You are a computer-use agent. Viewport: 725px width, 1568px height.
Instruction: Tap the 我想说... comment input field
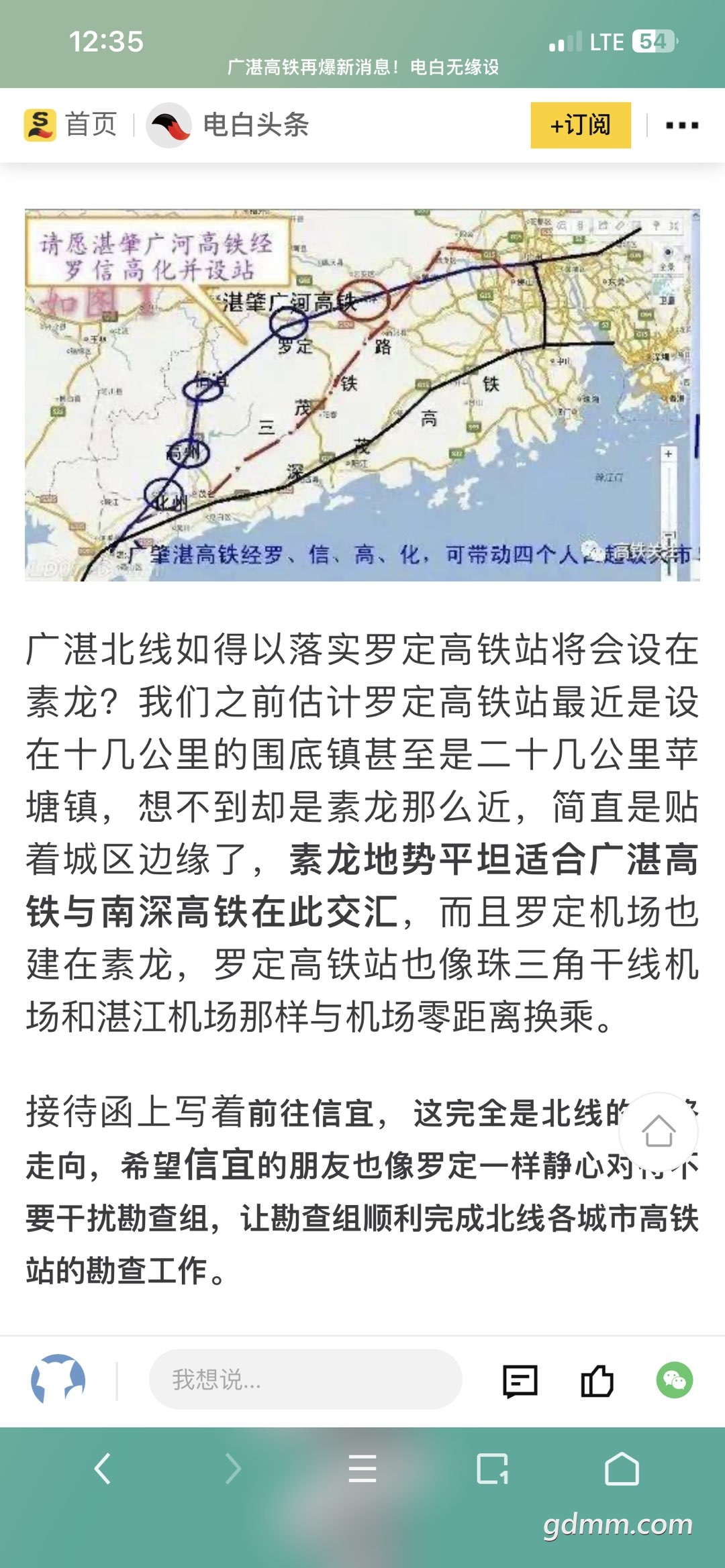(305, 1379)
